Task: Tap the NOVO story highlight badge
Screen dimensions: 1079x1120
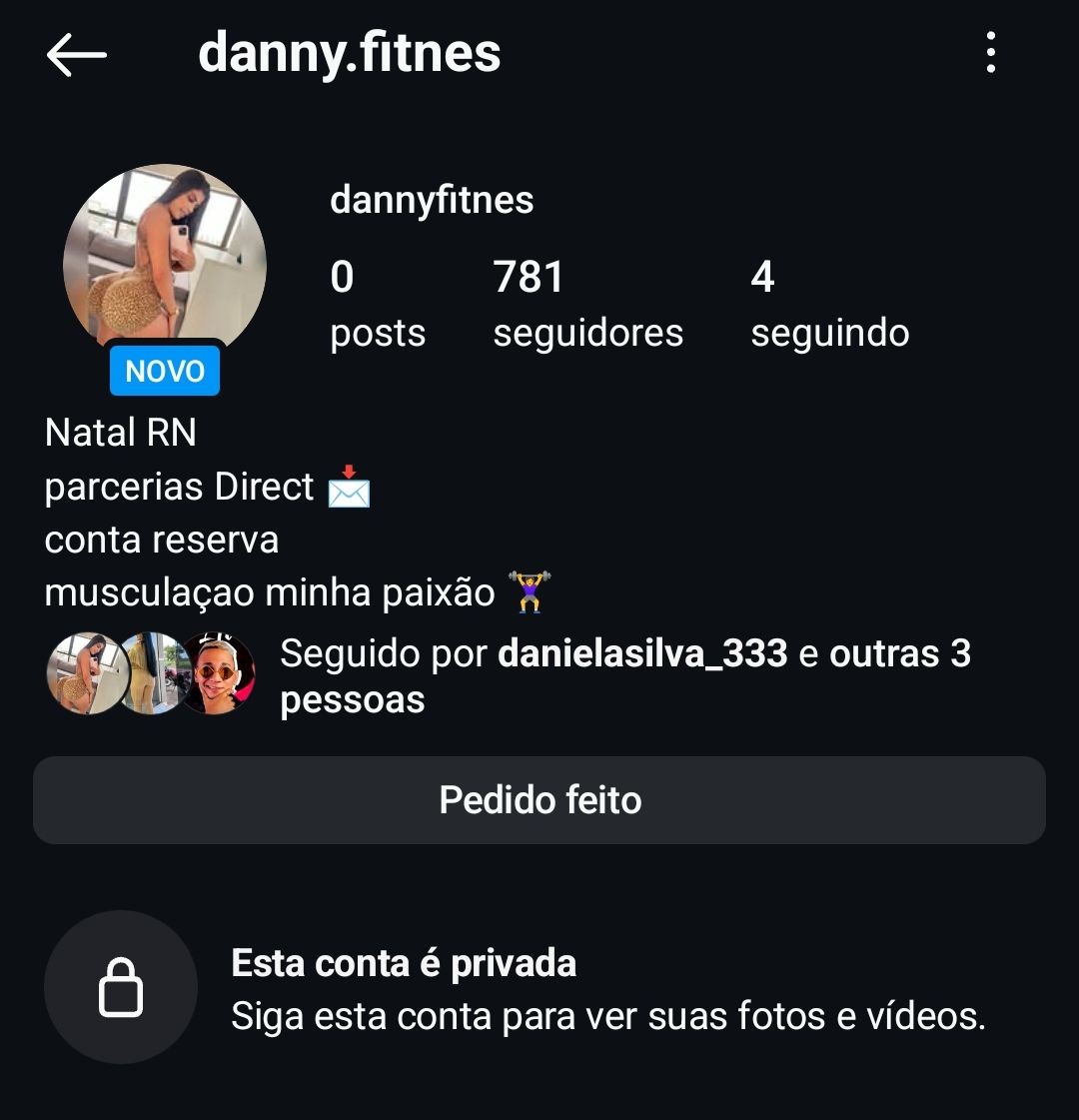Action: [164, 371]
